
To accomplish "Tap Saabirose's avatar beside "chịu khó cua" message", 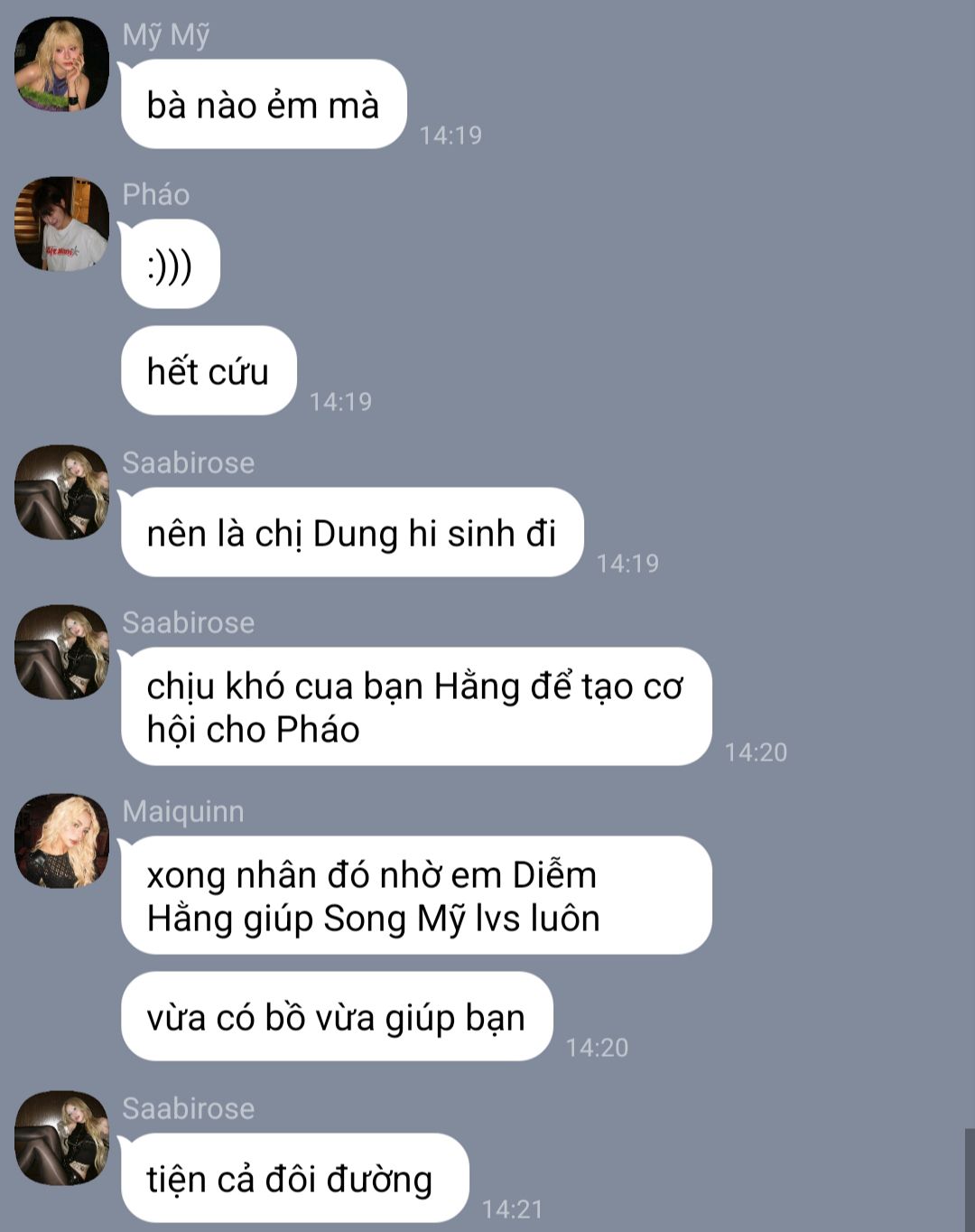I will [x=61, y=652].
